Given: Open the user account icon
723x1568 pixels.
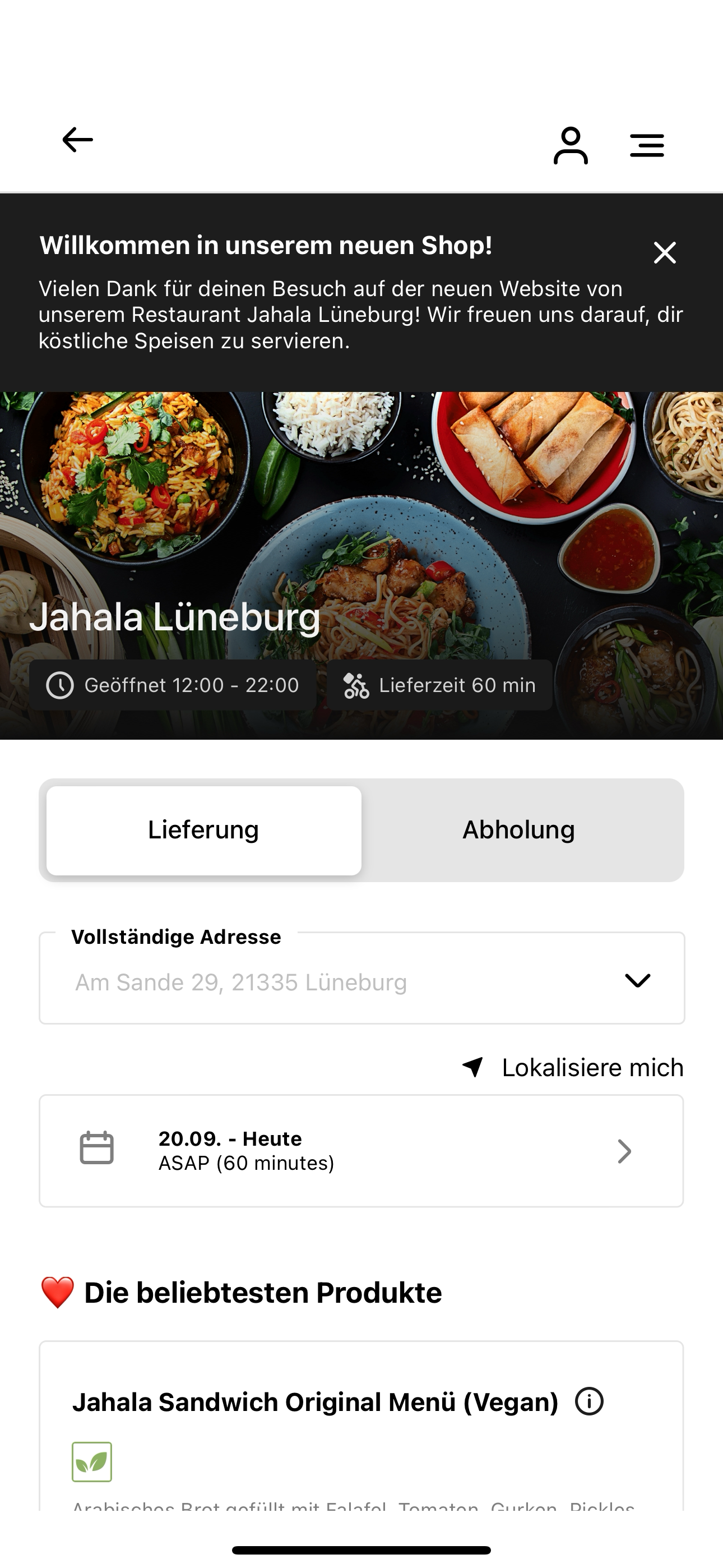Looking at the screenshot, I should pos(570,145).
